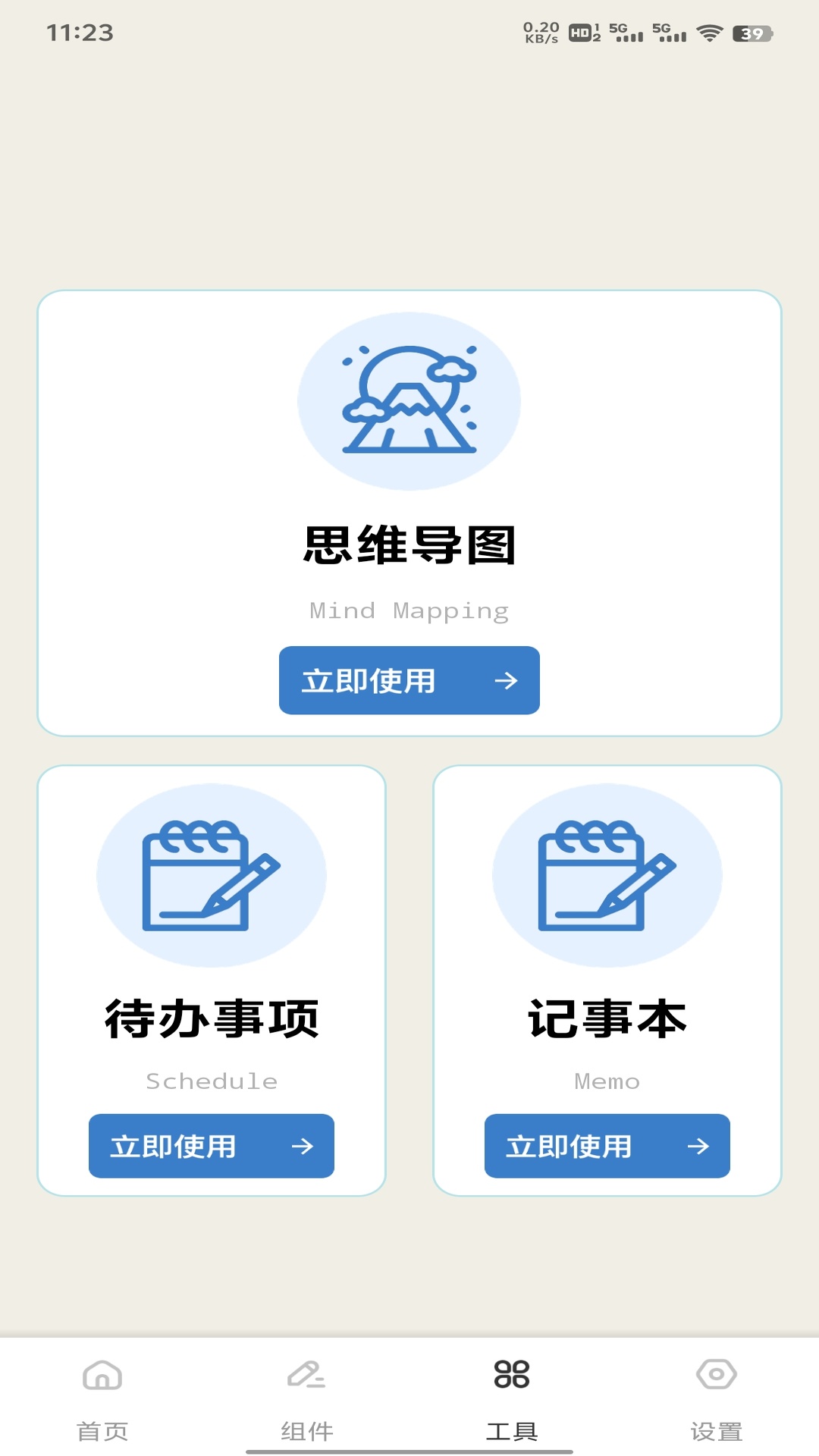Switch to the 首页 tab
The image size is (819, 1456).
[102, 1429]
